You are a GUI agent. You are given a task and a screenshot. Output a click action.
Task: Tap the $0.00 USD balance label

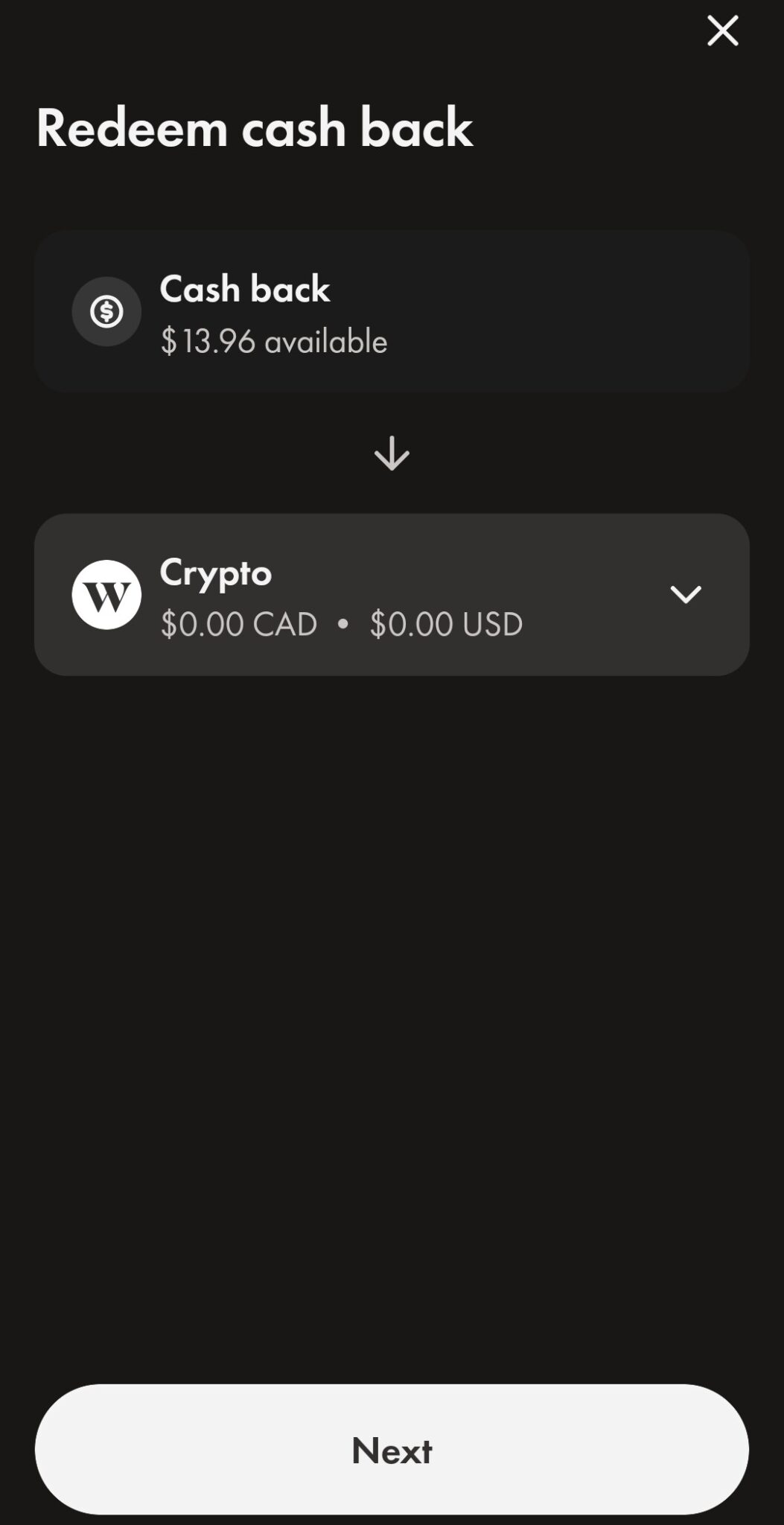[x=447, y=624]
